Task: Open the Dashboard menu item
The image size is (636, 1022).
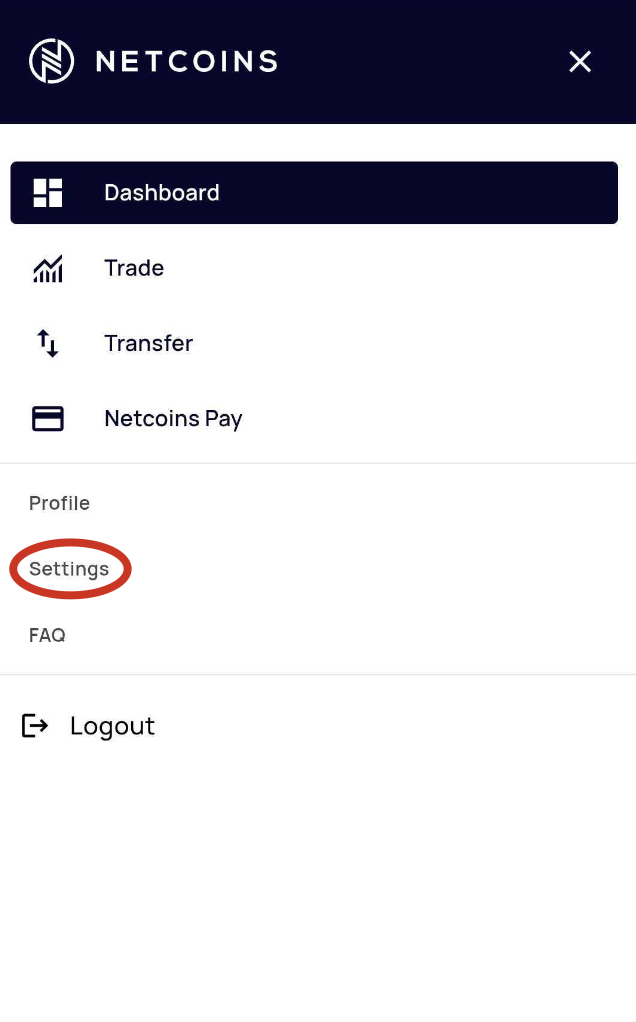Action: 314,193
